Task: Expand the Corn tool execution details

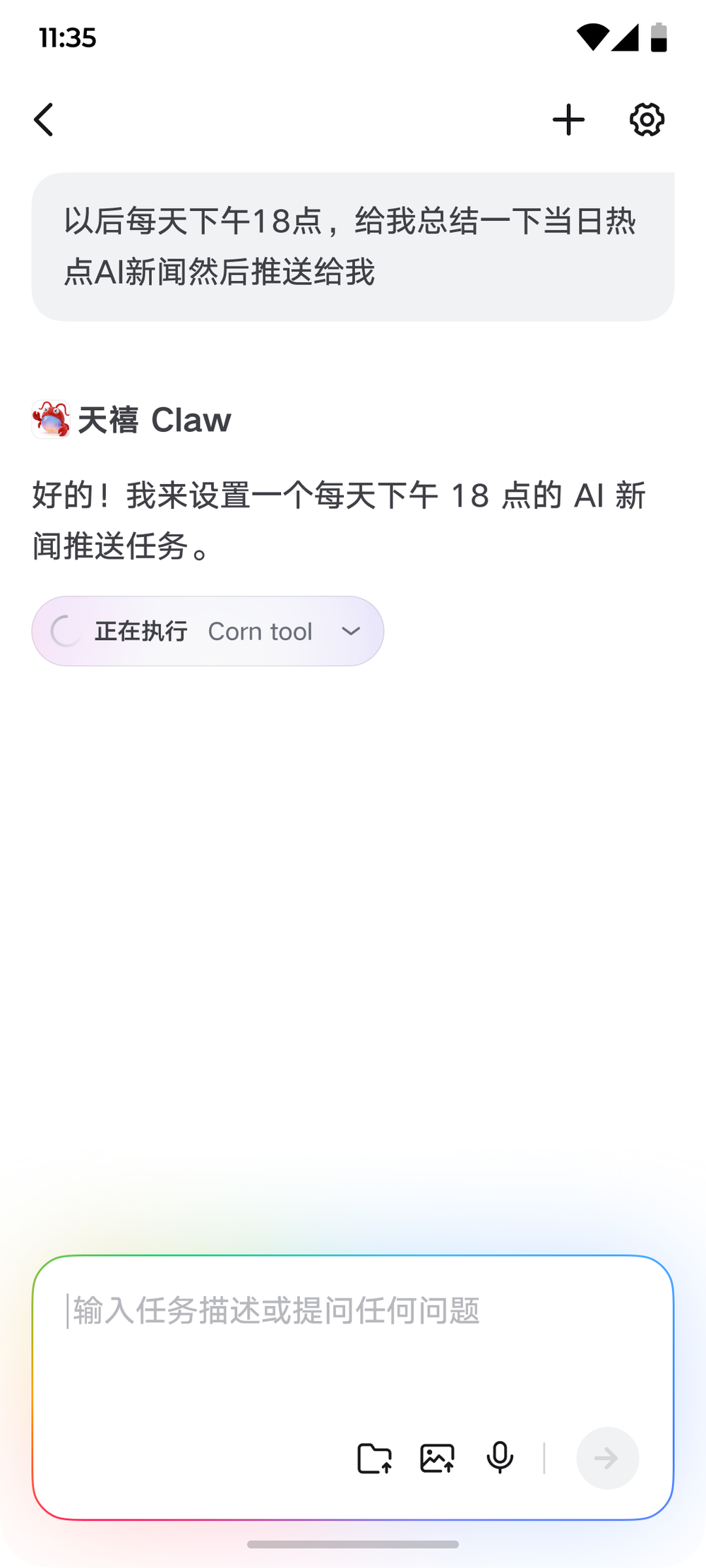Action: 351,631
